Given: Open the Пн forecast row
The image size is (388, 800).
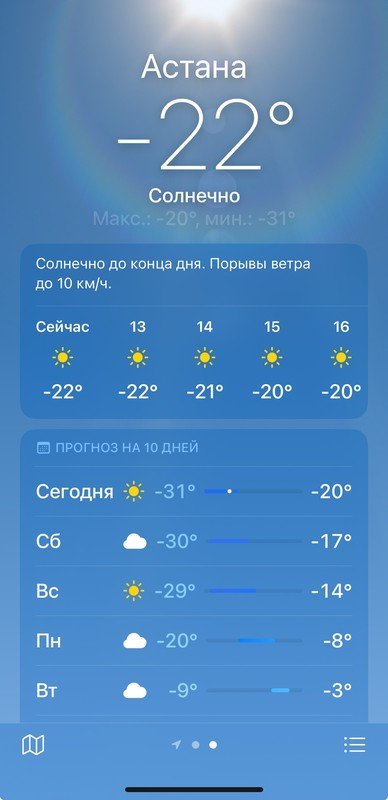Looking at the screenshot, I should click(193, 640).
